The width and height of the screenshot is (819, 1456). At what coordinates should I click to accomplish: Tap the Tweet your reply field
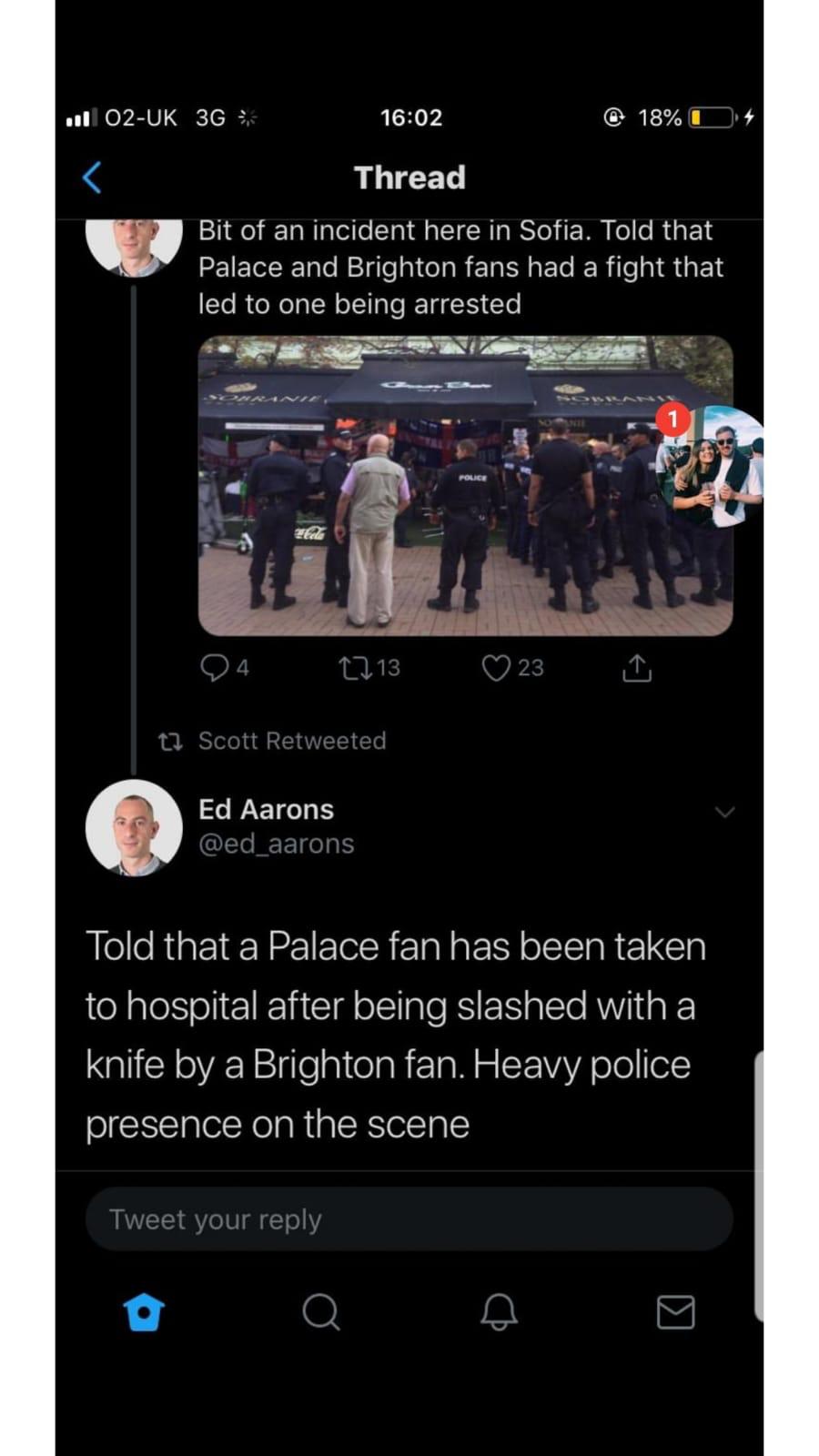pyautogui.click(x=409, y=1218)
